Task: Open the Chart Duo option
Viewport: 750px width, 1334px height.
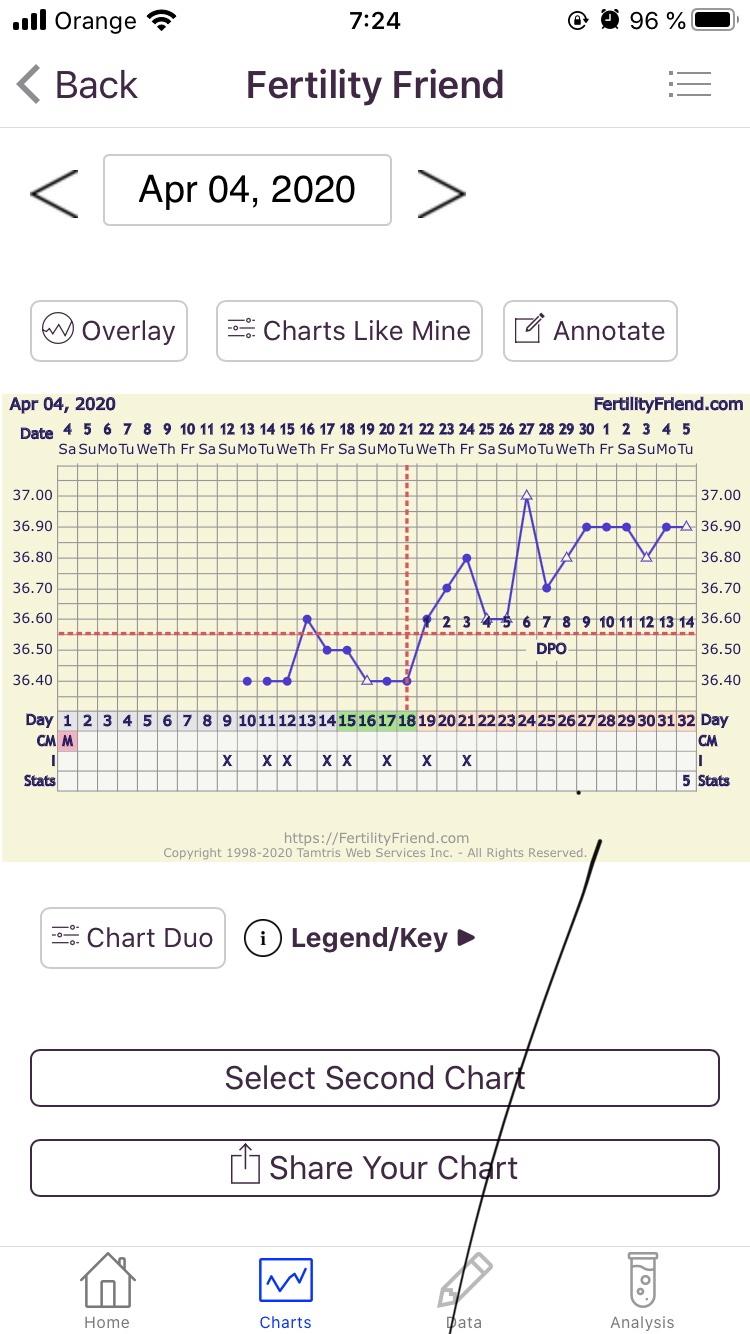Action: [x=133, y=938]
